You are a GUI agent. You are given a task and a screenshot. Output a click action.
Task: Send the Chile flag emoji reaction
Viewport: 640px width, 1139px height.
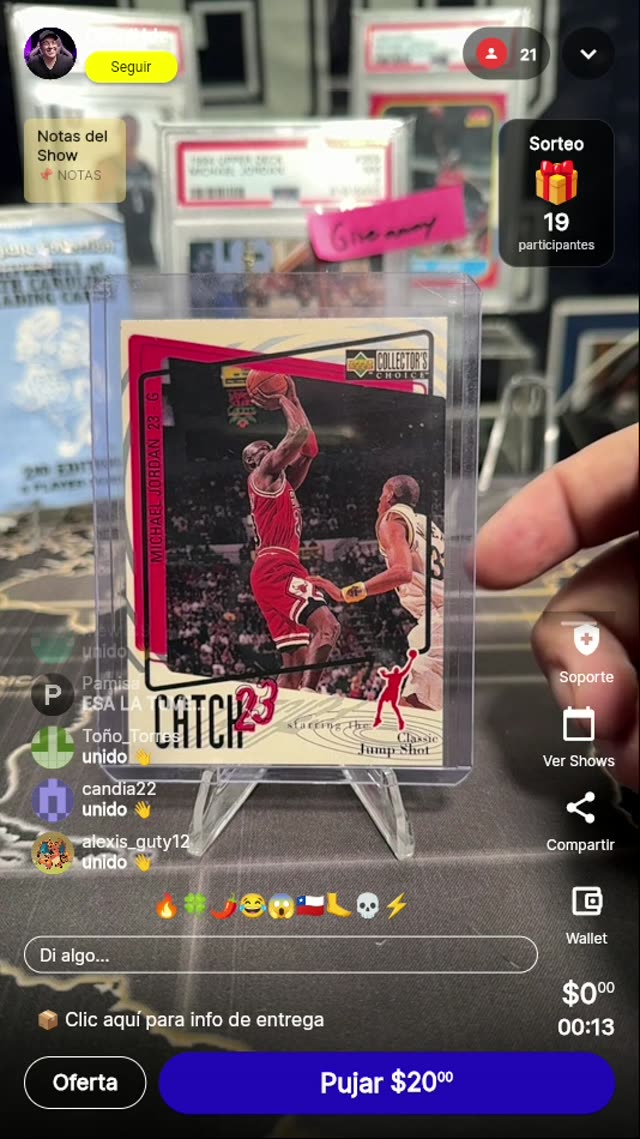[310, 906]
